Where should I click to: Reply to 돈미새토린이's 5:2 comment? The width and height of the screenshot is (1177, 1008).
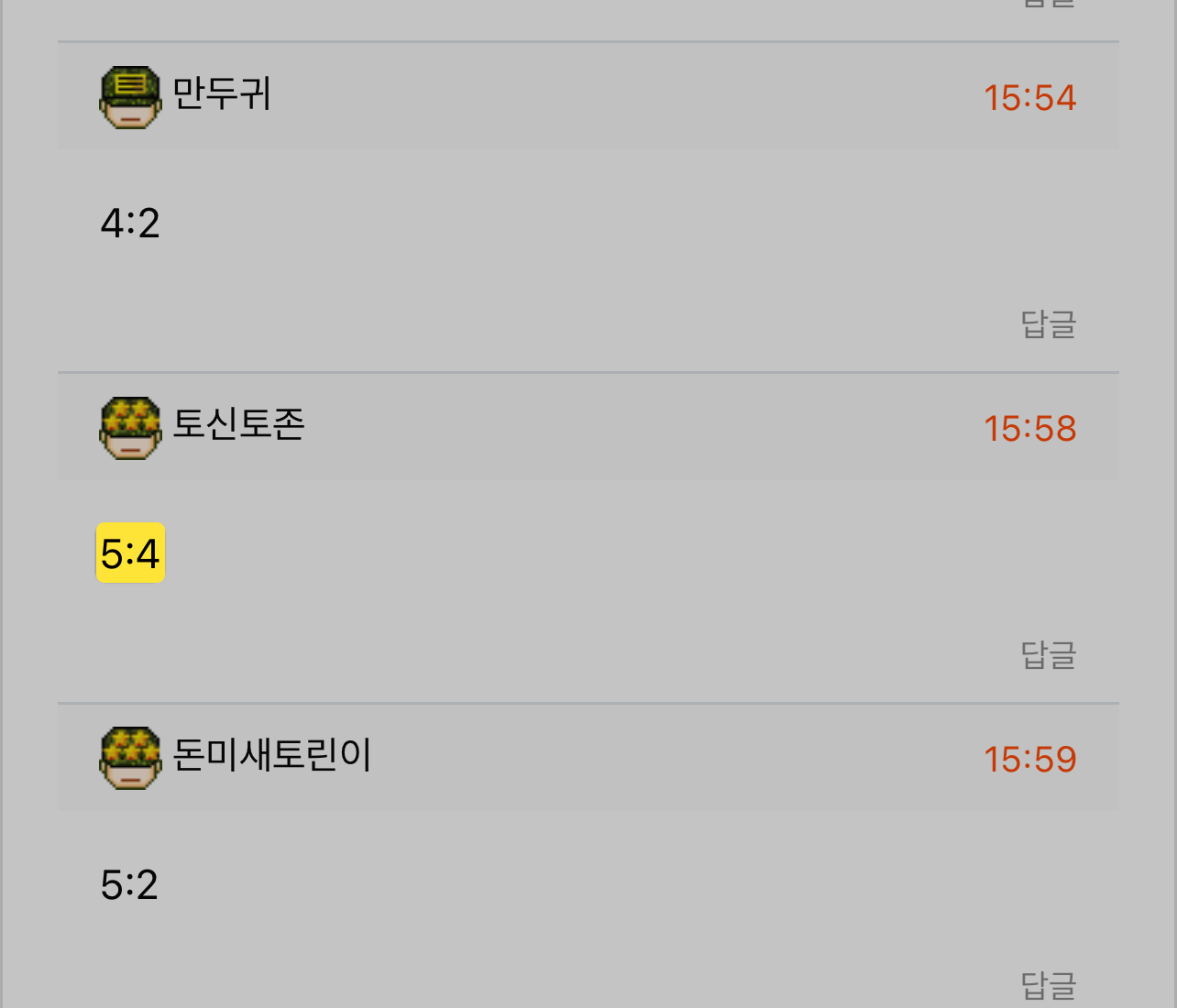click(1048, 985)
